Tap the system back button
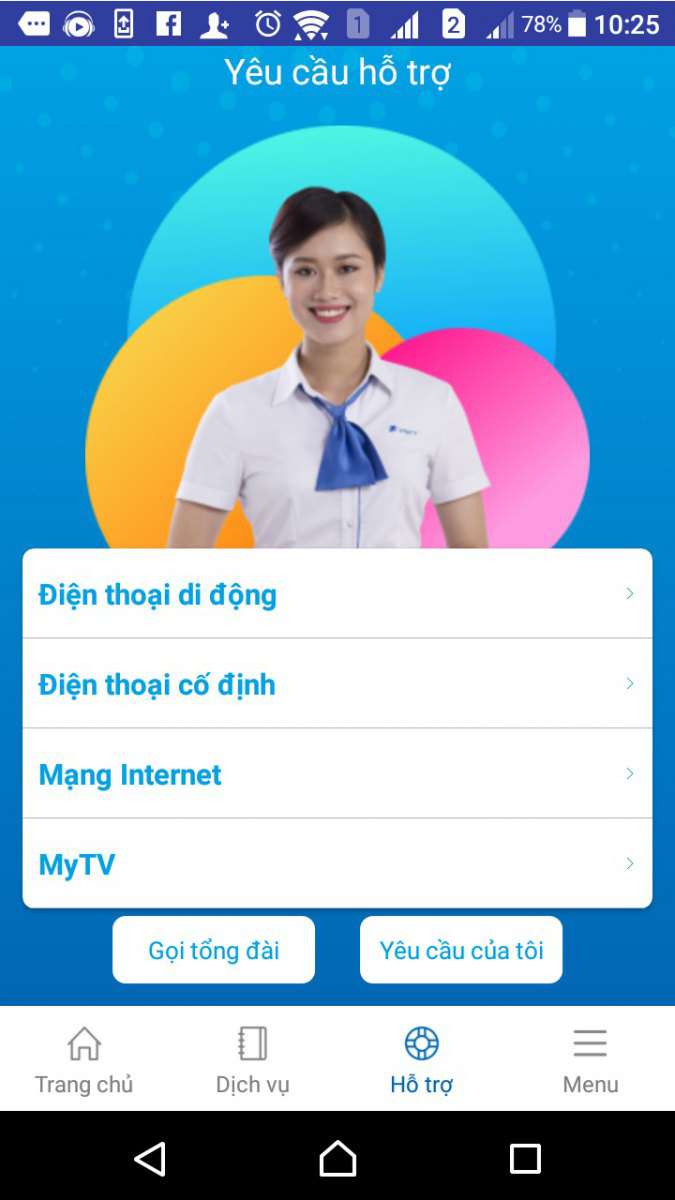The image size is (675, 1200). 150,1158
